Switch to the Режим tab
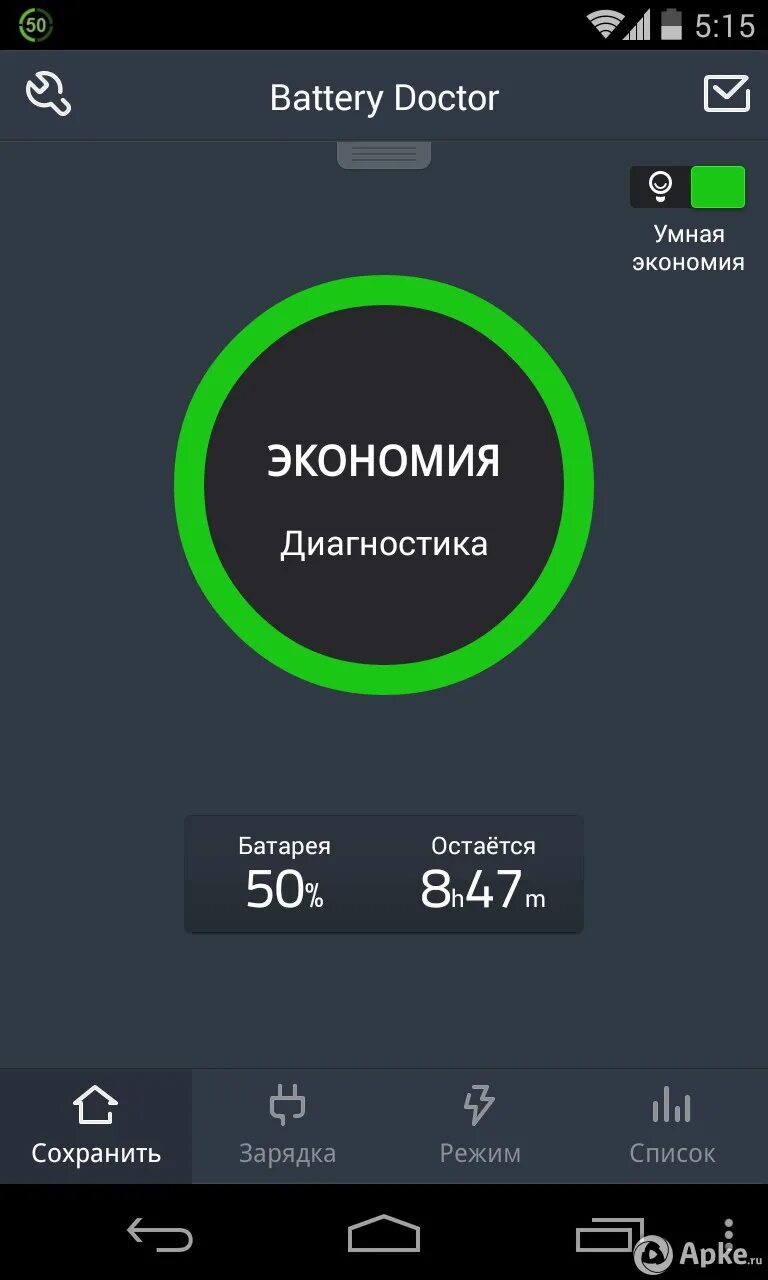The height and width of the screenshot is (1280, 768). coord(480,1127)
